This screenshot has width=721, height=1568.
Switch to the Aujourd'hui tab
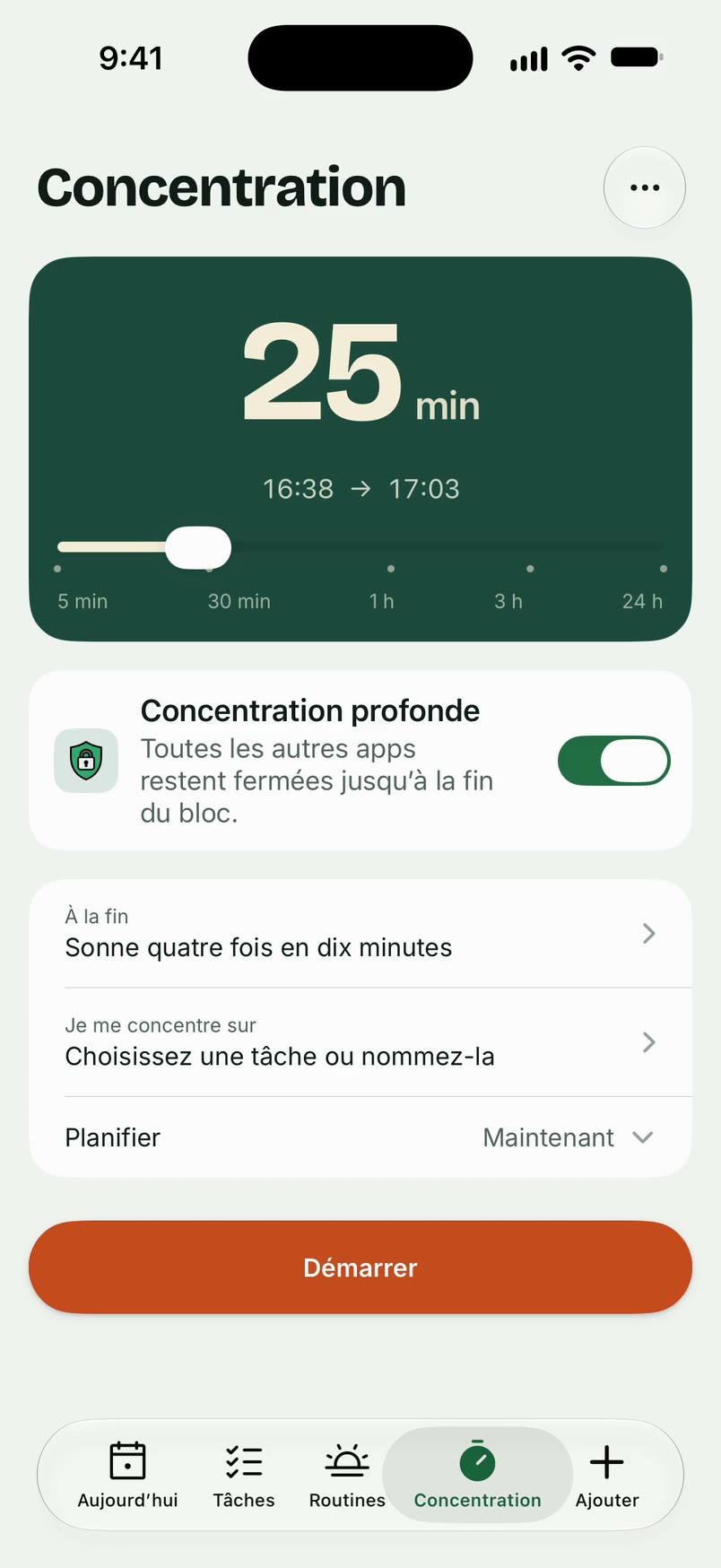click(127, 1476)
